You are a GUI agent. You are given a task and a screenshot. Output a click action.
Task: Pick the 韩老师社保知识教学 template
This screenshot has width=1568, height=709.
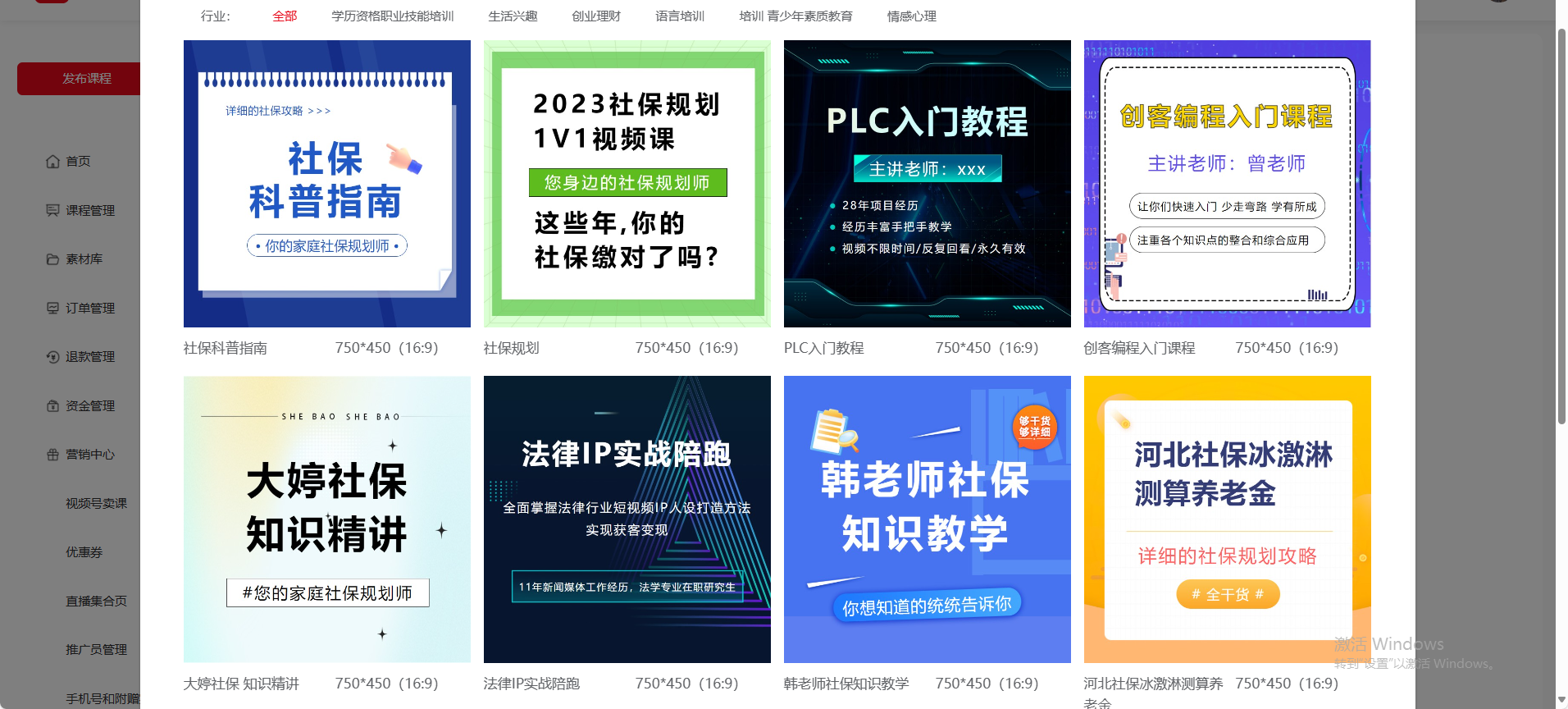tap(927, 519)
